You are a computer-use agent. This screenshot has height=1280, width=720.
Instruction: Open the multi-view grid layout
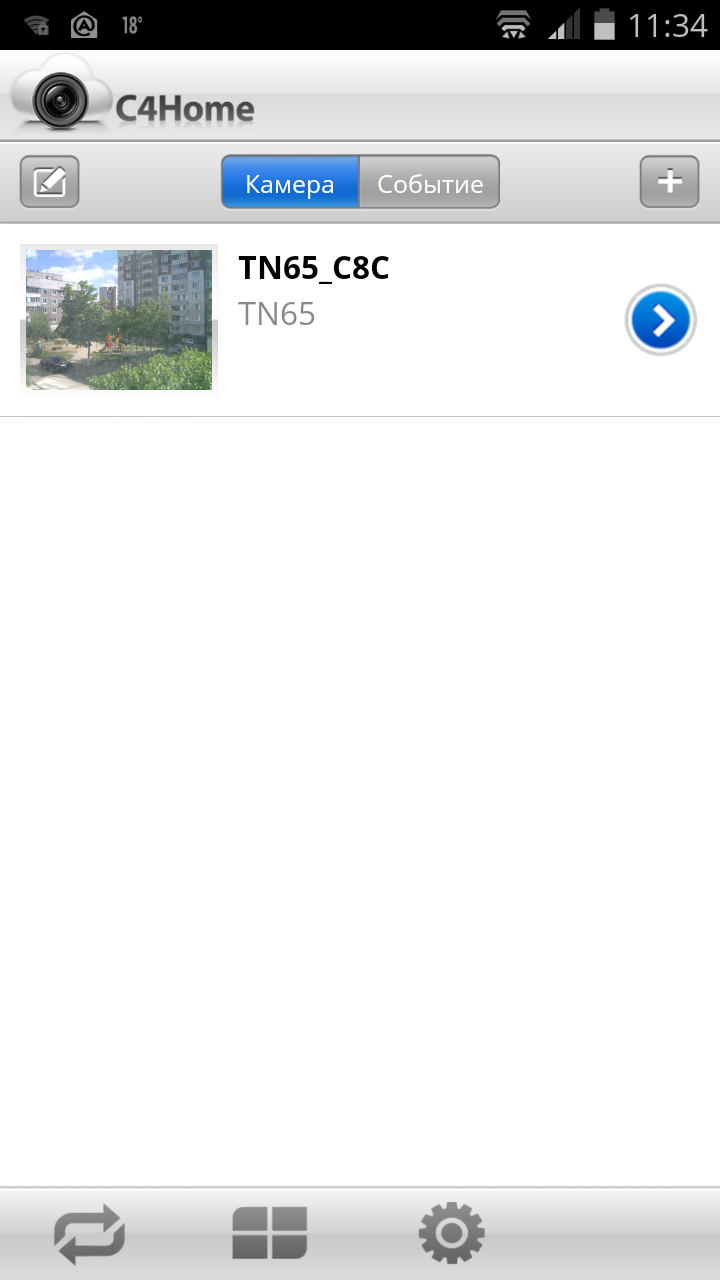(x=270, y=1233)
